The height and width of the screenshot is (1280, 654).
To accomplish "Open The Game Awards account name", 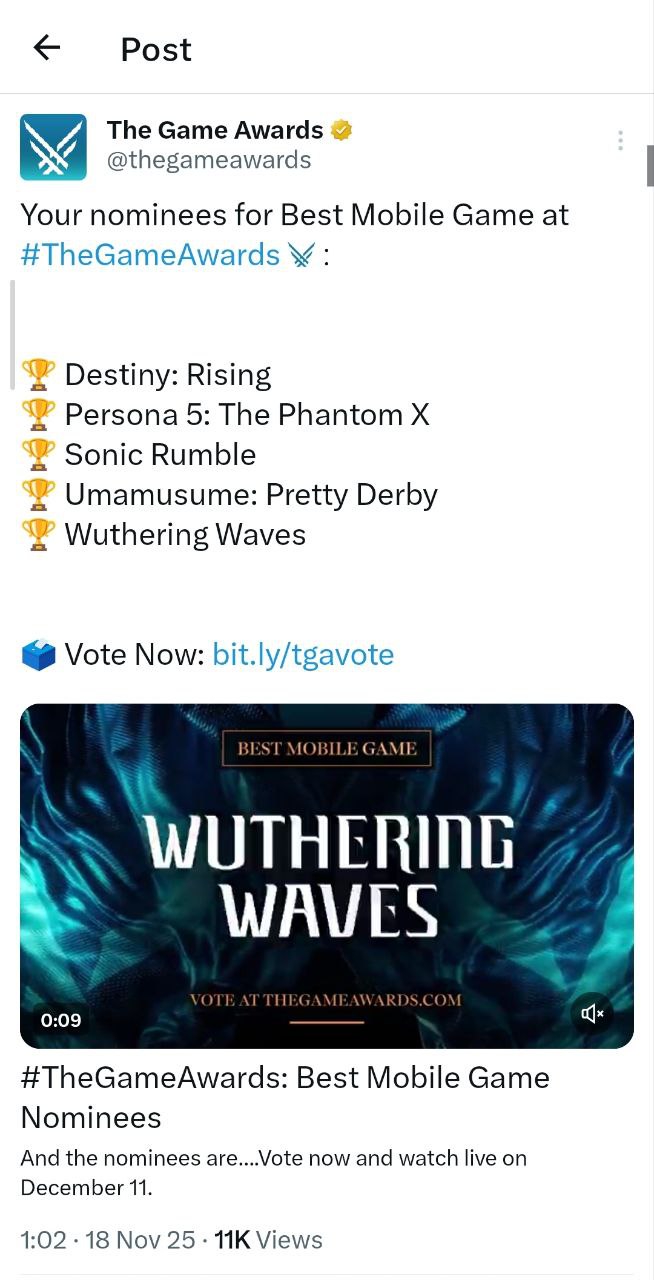I will click(215, 130).
